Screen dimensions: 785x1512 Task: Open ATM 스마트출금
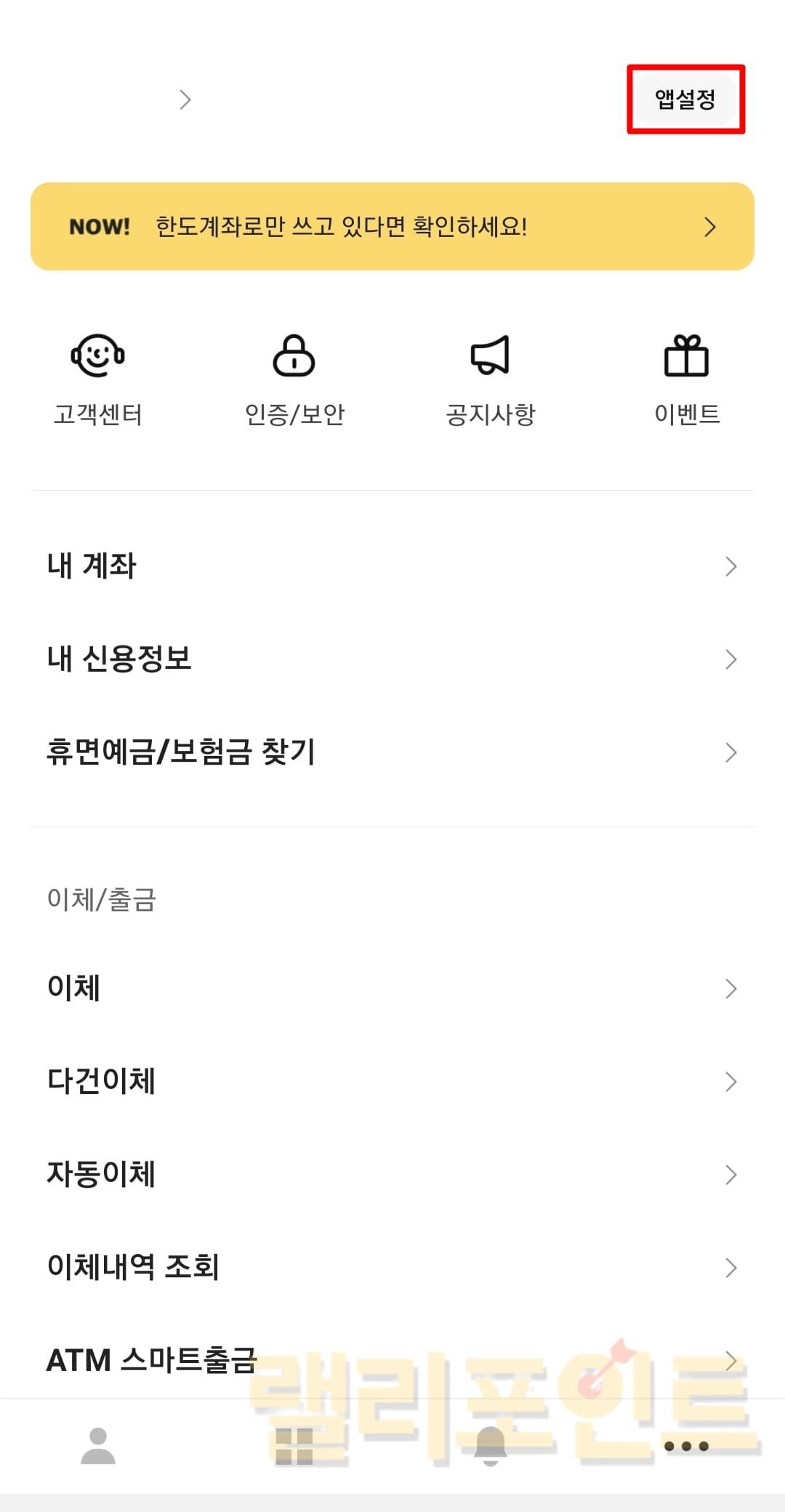(392, 1359)
